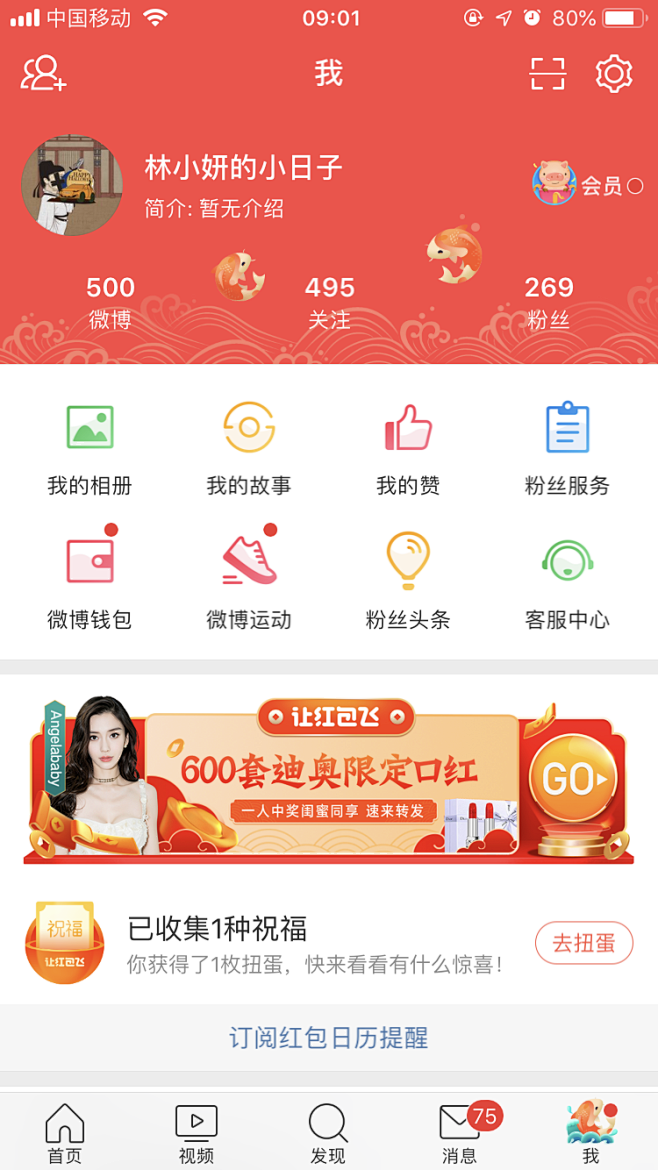Tap 订阅红包日历提醒 link

[x=329, y=1037]
